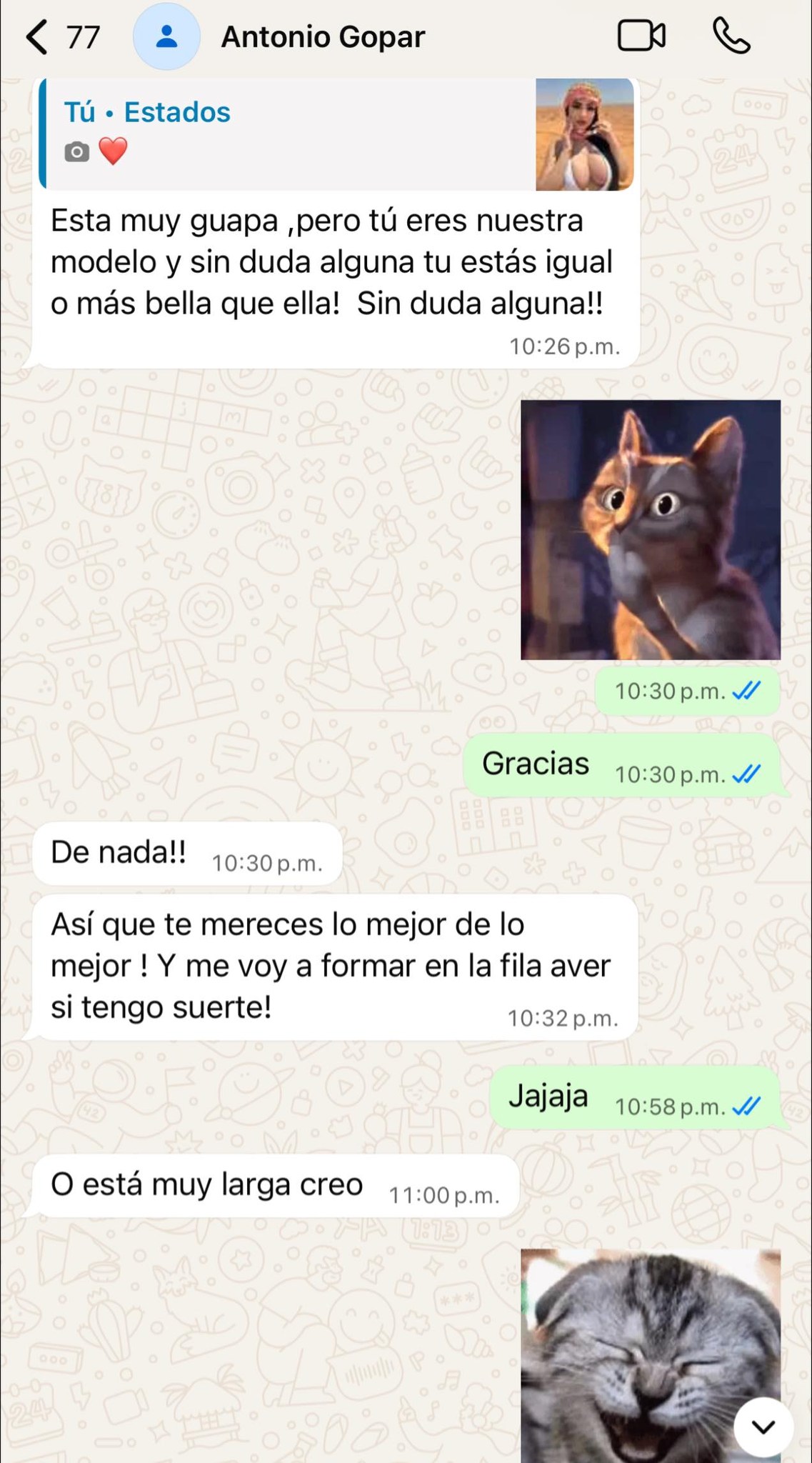Open Antonio Gopar's contact info
812x1463 pixels.
323,37
